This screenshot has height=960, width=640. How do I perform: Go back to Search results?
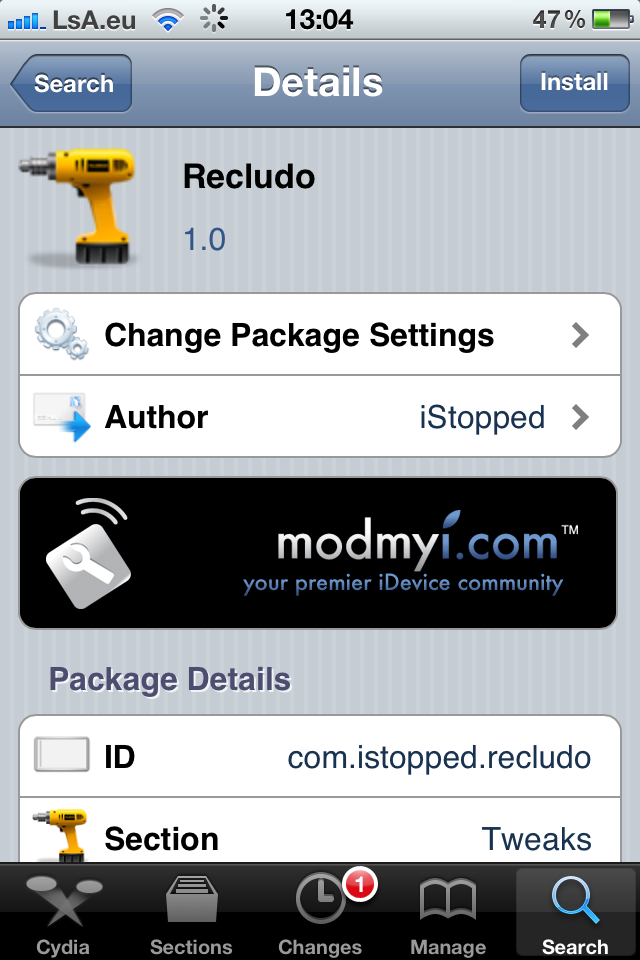pos(72,83)
